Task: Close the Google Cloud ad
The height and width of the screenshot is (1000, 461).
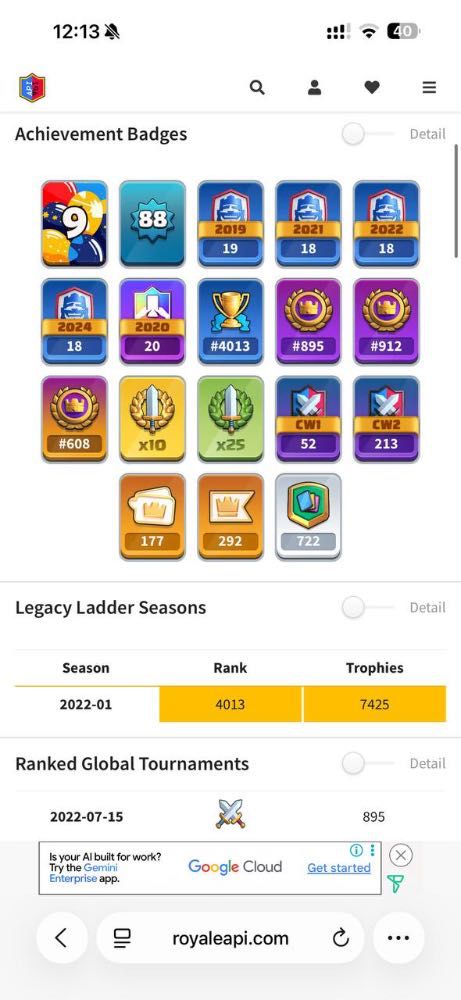Action: (x=400, y=855)
